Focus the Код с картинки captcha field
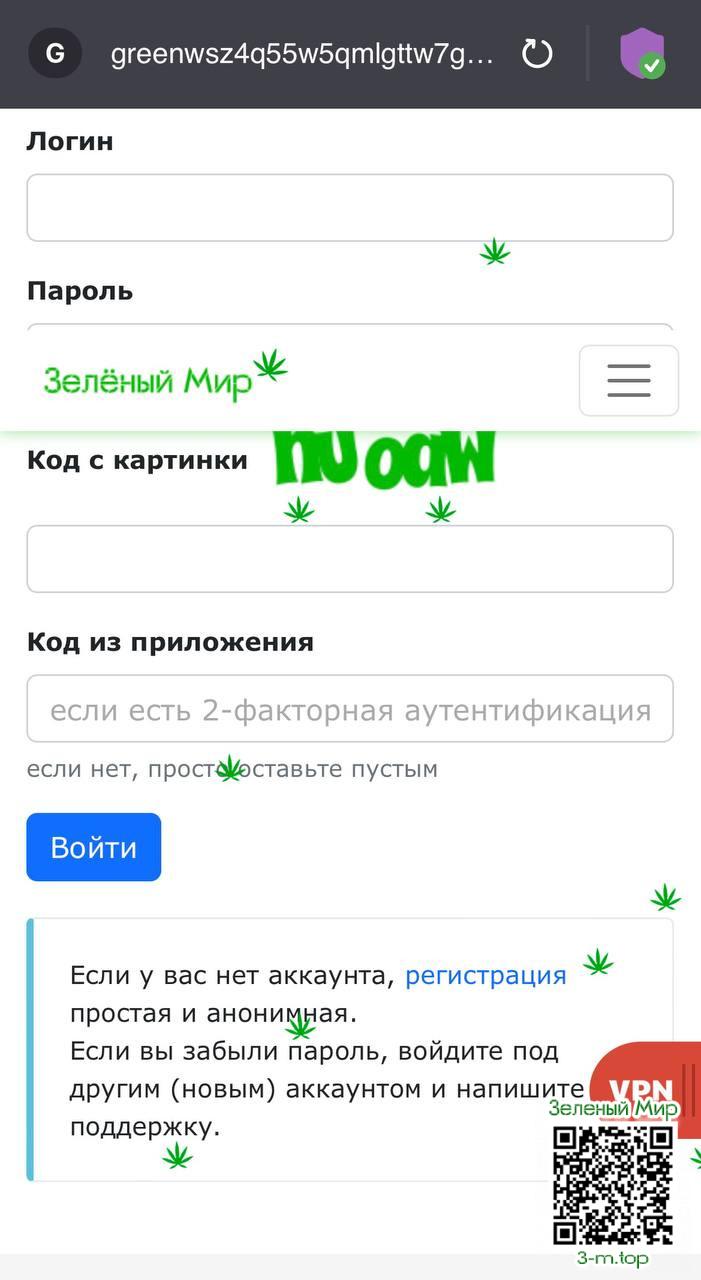701x1280 pixels. [349, 559]
